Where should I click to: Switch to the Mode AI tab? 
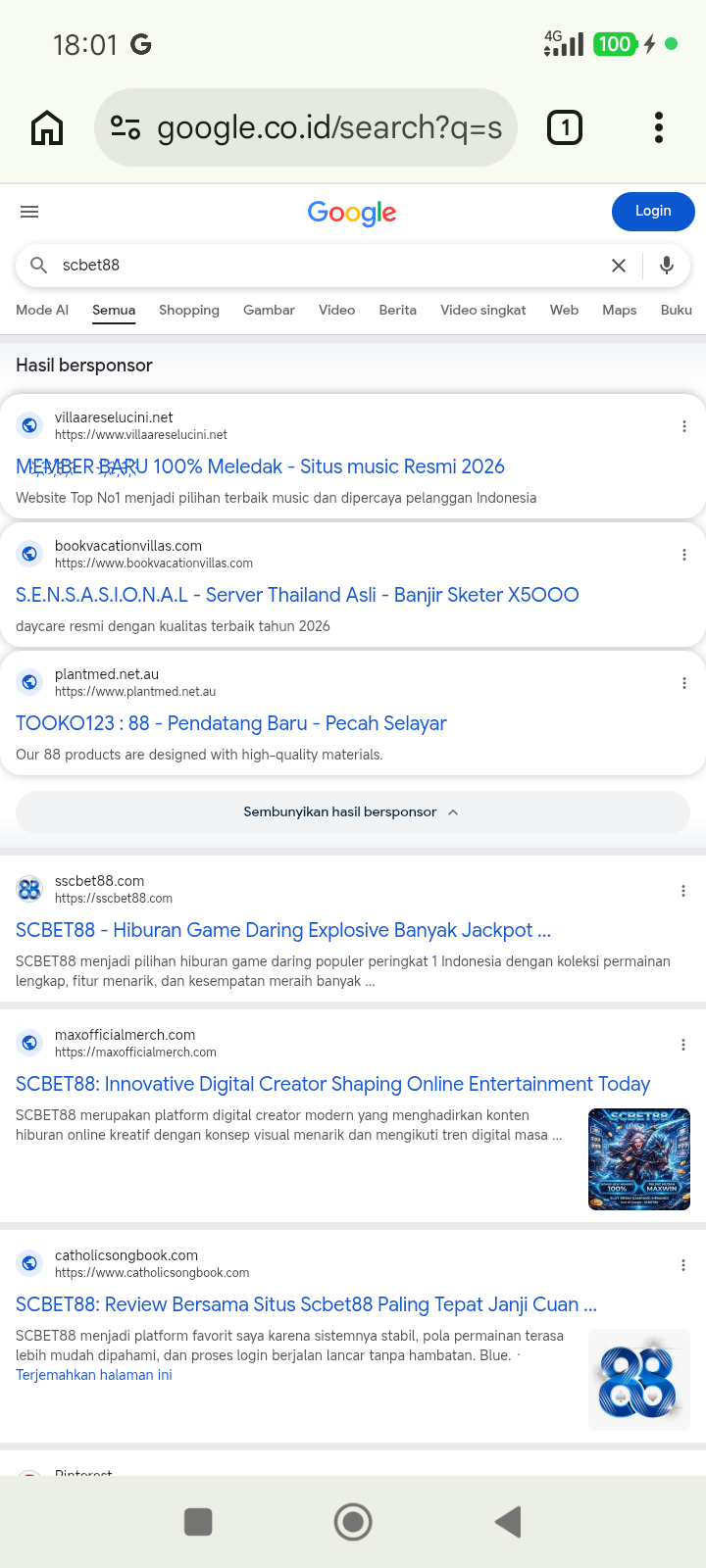click(x=42, y=310)
